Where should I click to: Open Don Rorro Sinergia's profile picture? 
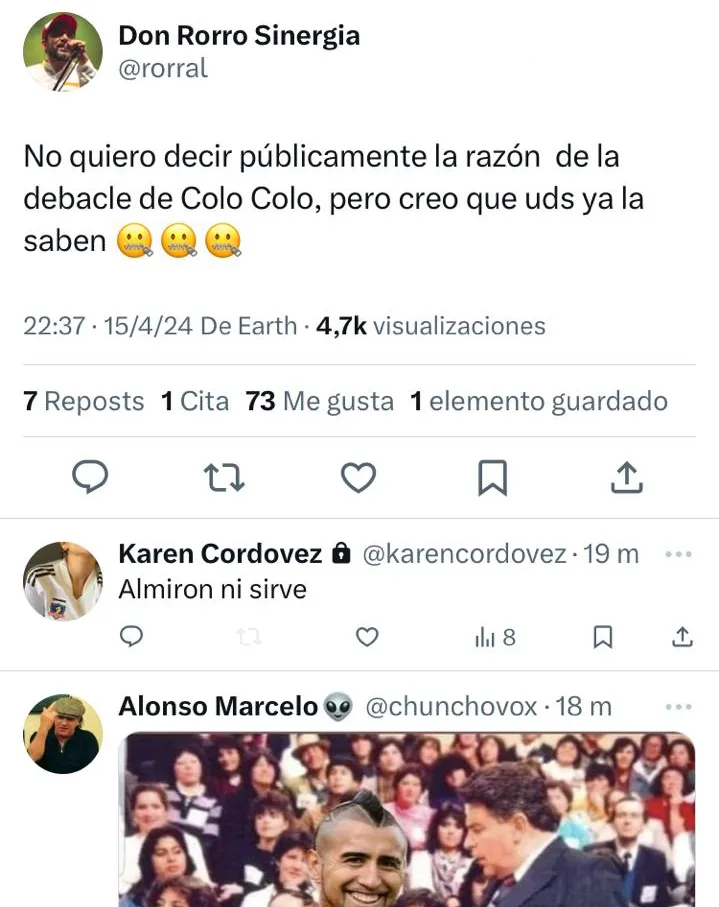(62, 53)
